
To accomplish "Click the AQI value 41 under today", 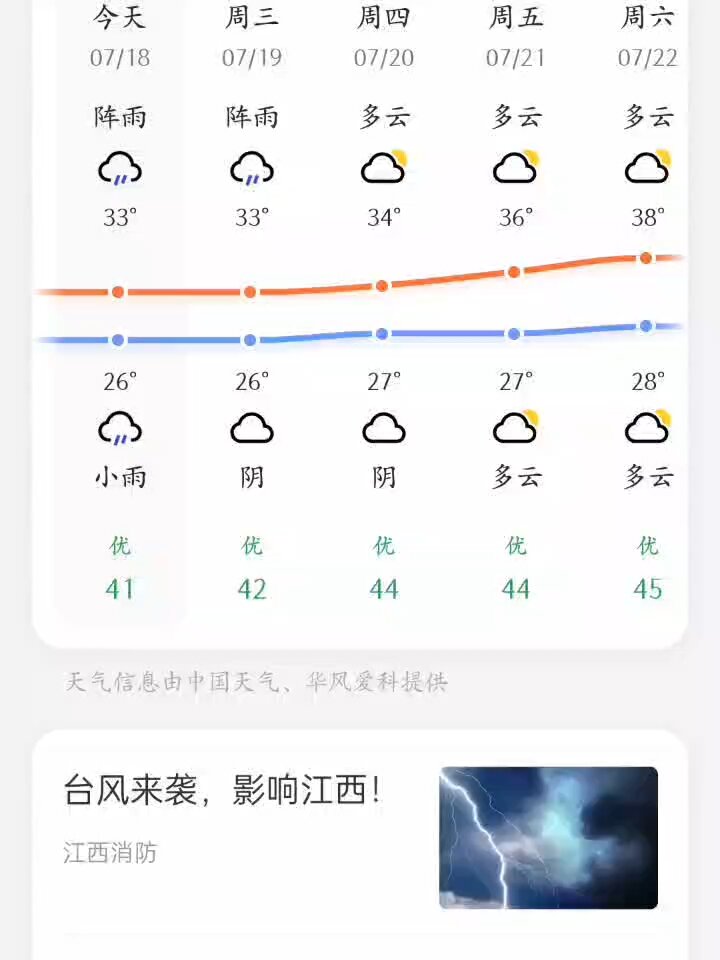I will pos(119,589).
